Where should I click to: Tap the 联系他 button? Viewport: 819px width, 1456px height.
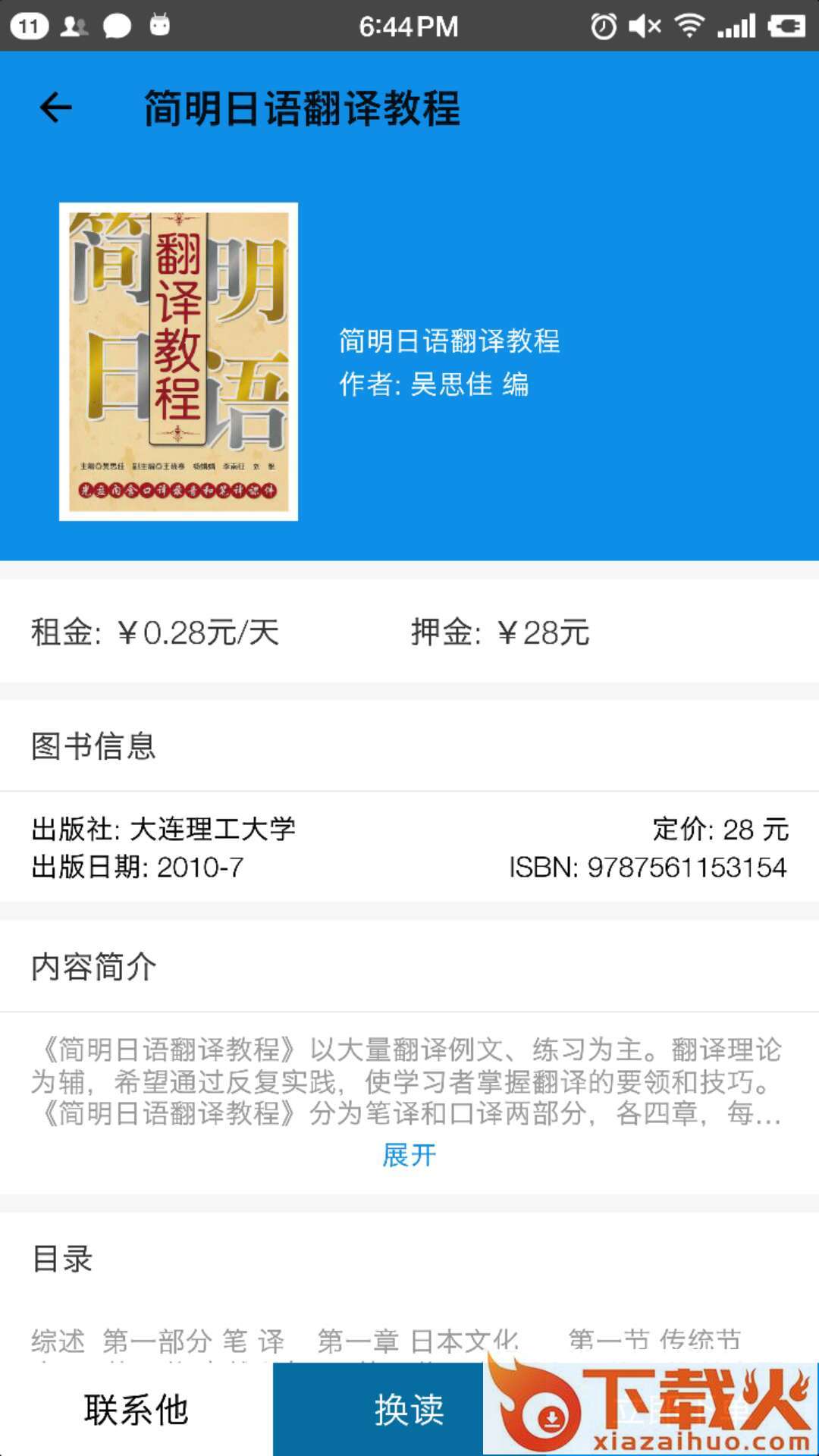click(x=136, y=1410)
